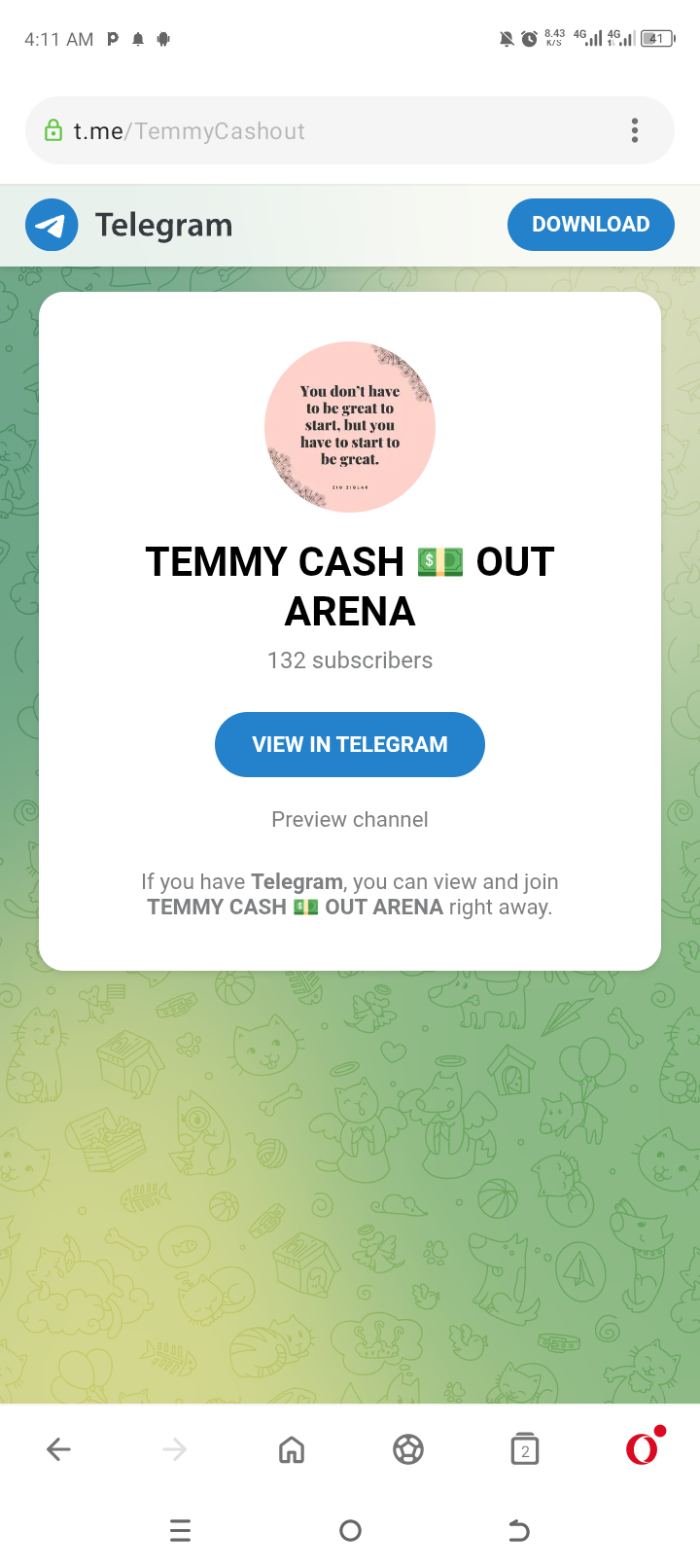Open the browser overflow menu
The width and height of the screenshot is (700, 1568).
click(635, 131)
